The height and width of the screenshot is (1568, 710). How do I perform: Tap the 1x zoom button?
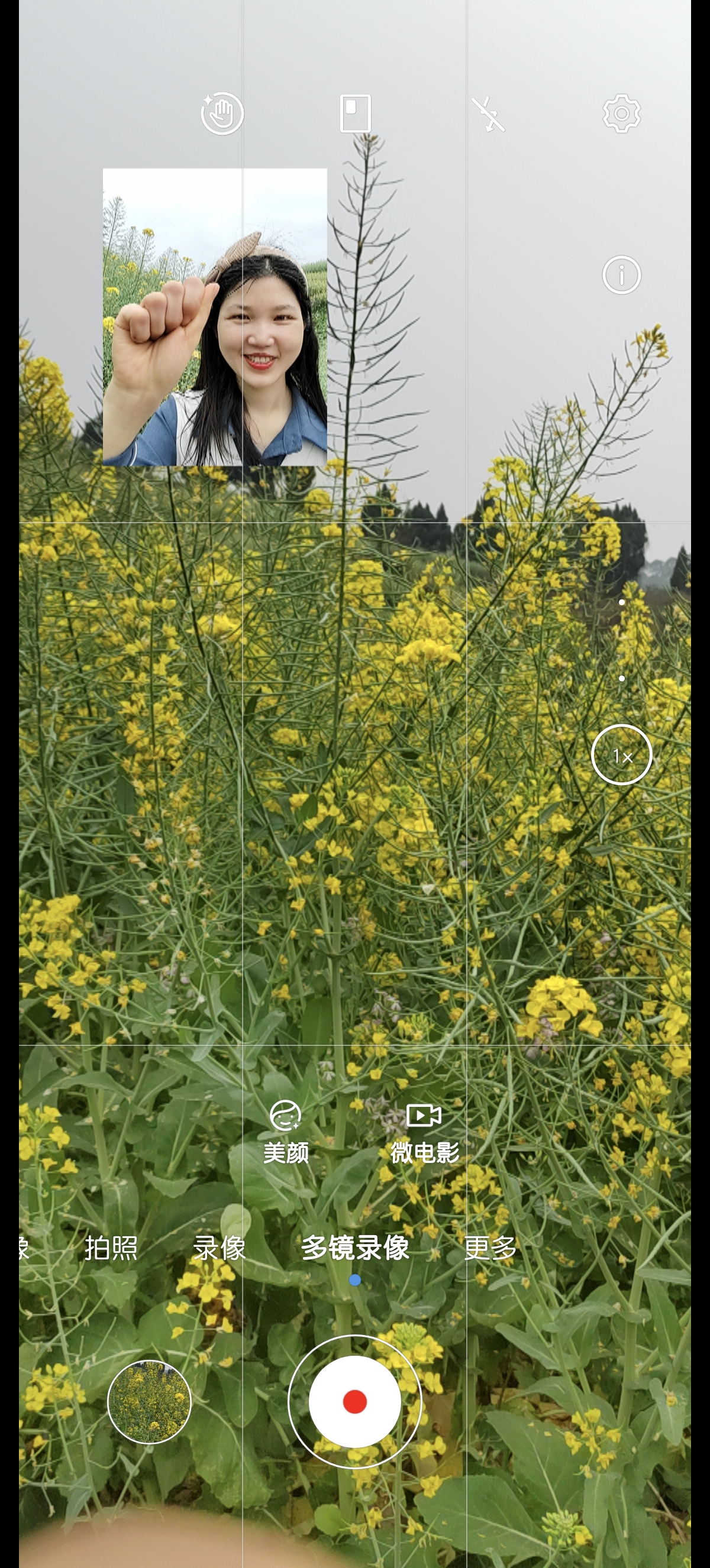tap(621, 755)
